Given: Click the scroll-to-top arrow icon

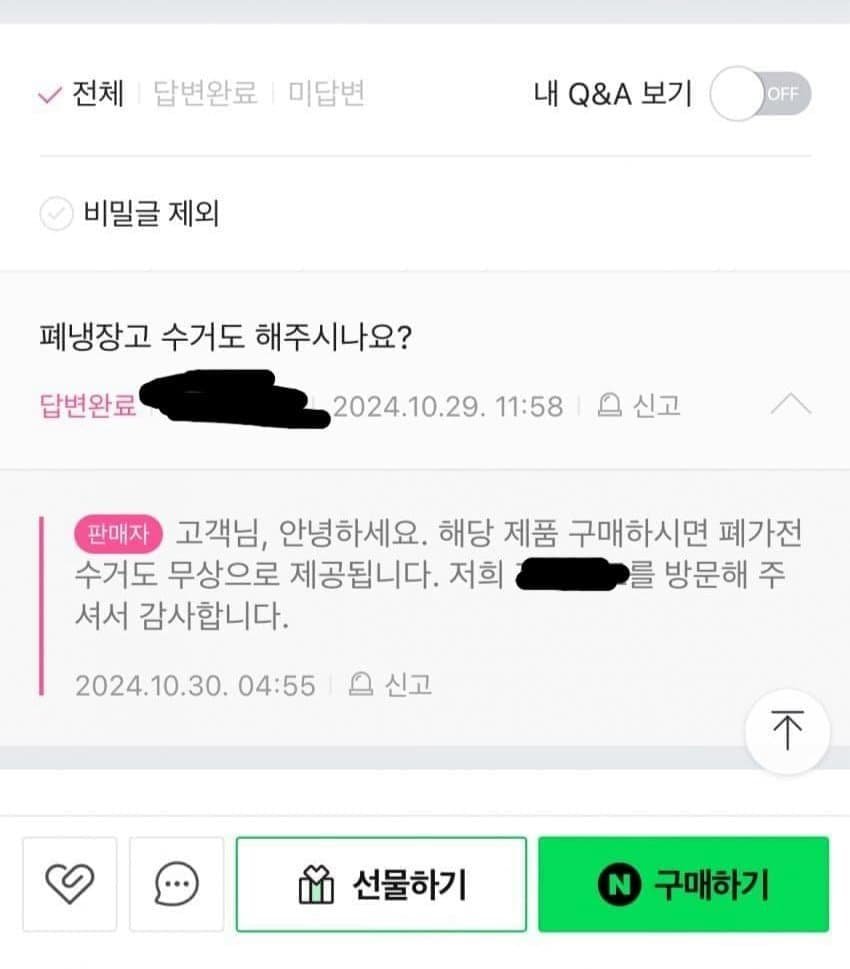Looking at the screenshot, I should click(787, 730).
